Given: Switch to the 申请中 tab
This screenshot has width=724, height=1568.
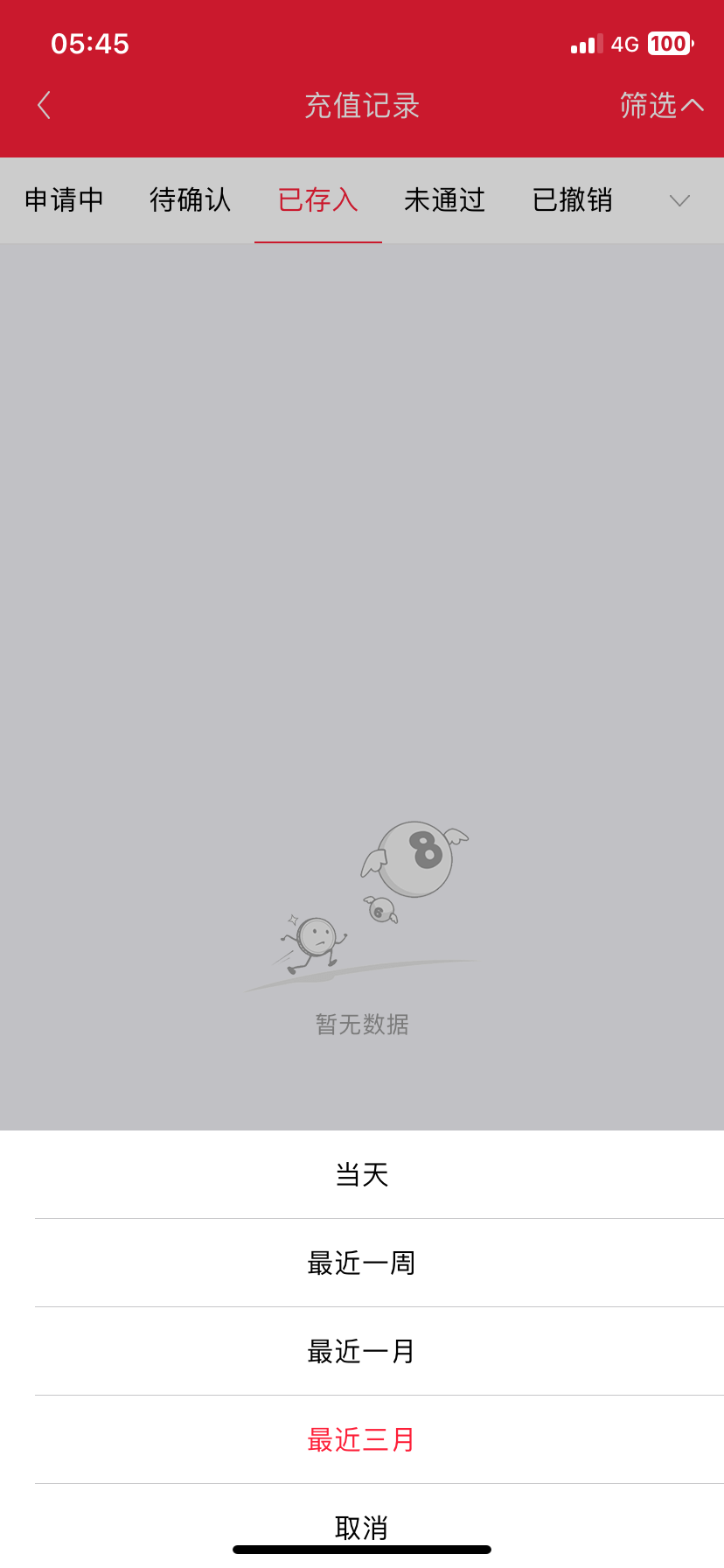Looking at the screenshot, I should pyautogui.click(x=63, y=200).
